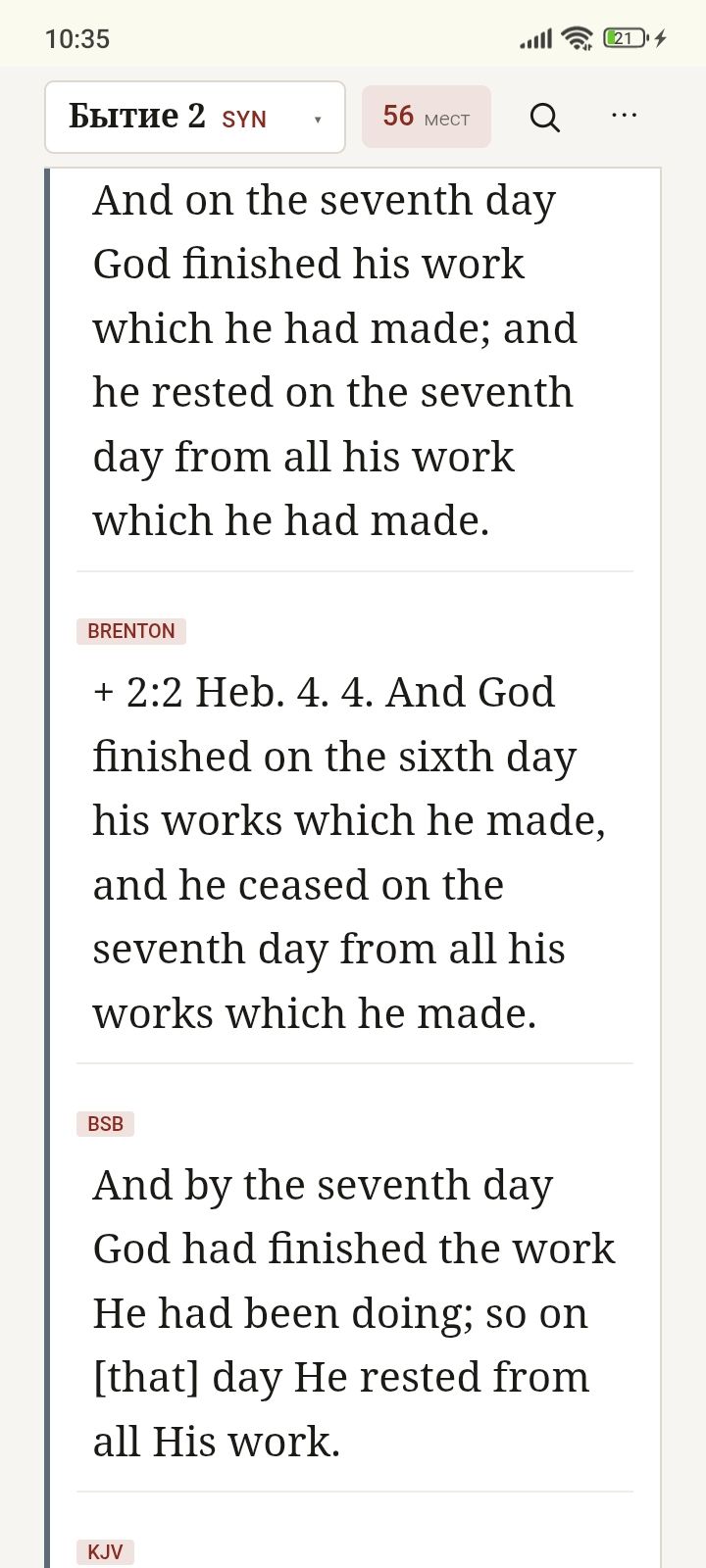
Task: Select the KJV translation tag
Action: 105,1551
